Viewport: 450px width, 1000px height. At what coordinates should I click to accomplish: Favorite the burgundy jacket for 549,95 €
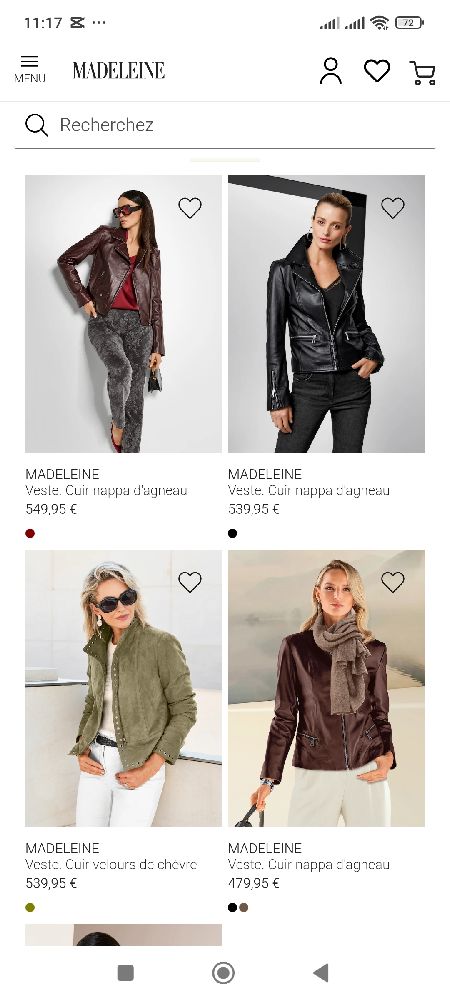pyautogui.click(x=190, y=207)
